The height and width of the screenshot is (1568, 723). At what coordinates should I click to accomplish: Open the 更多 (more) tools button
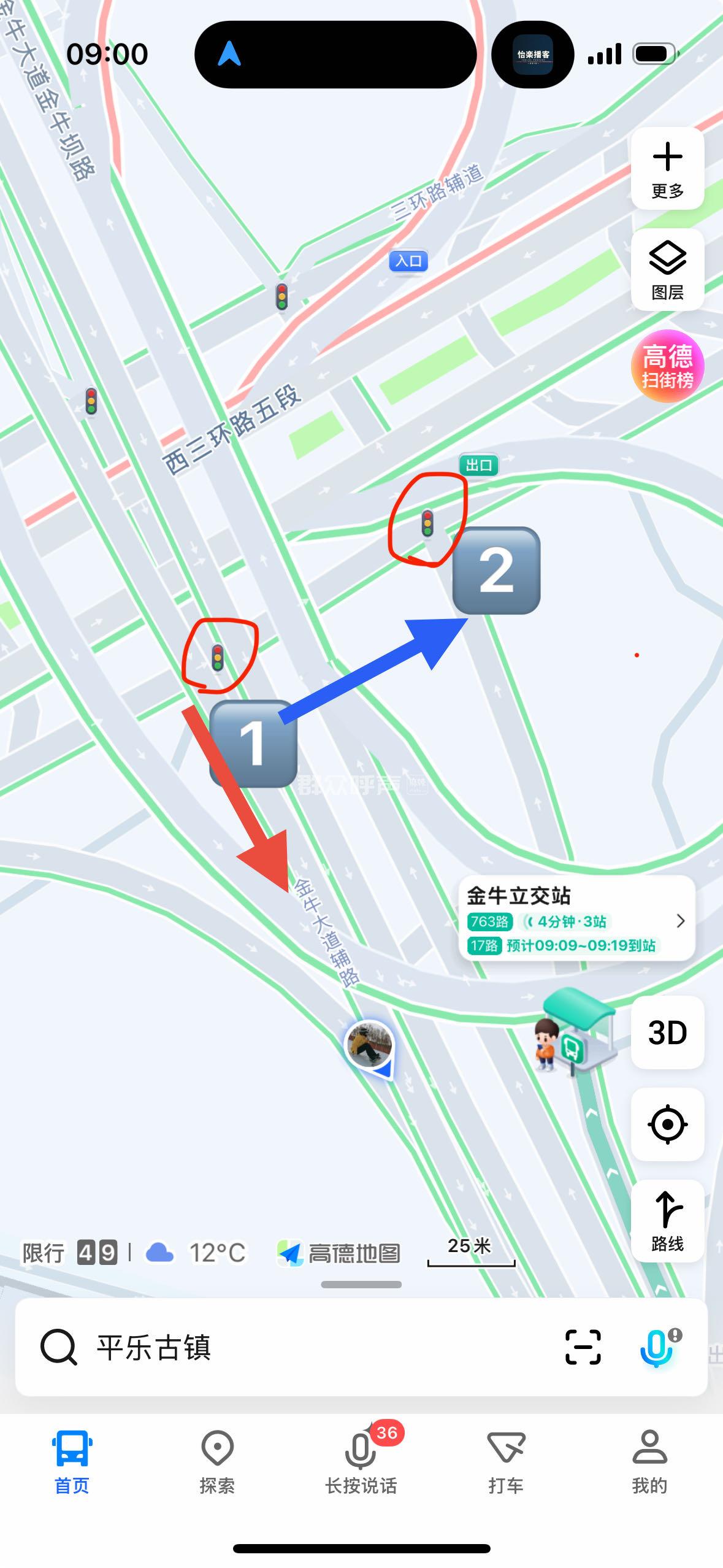(667, 169)
